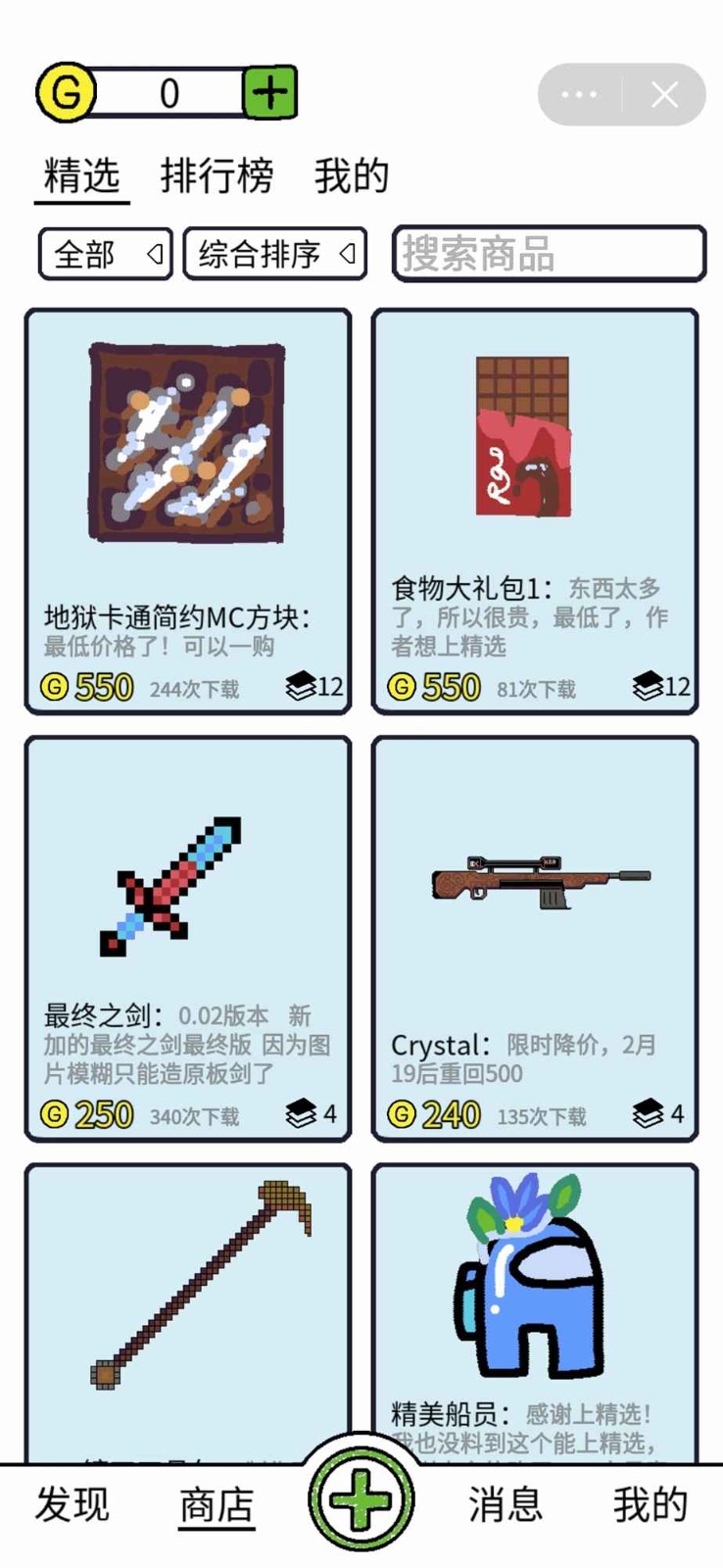Open the ellipsis more-options icon

tap(580, 94)
